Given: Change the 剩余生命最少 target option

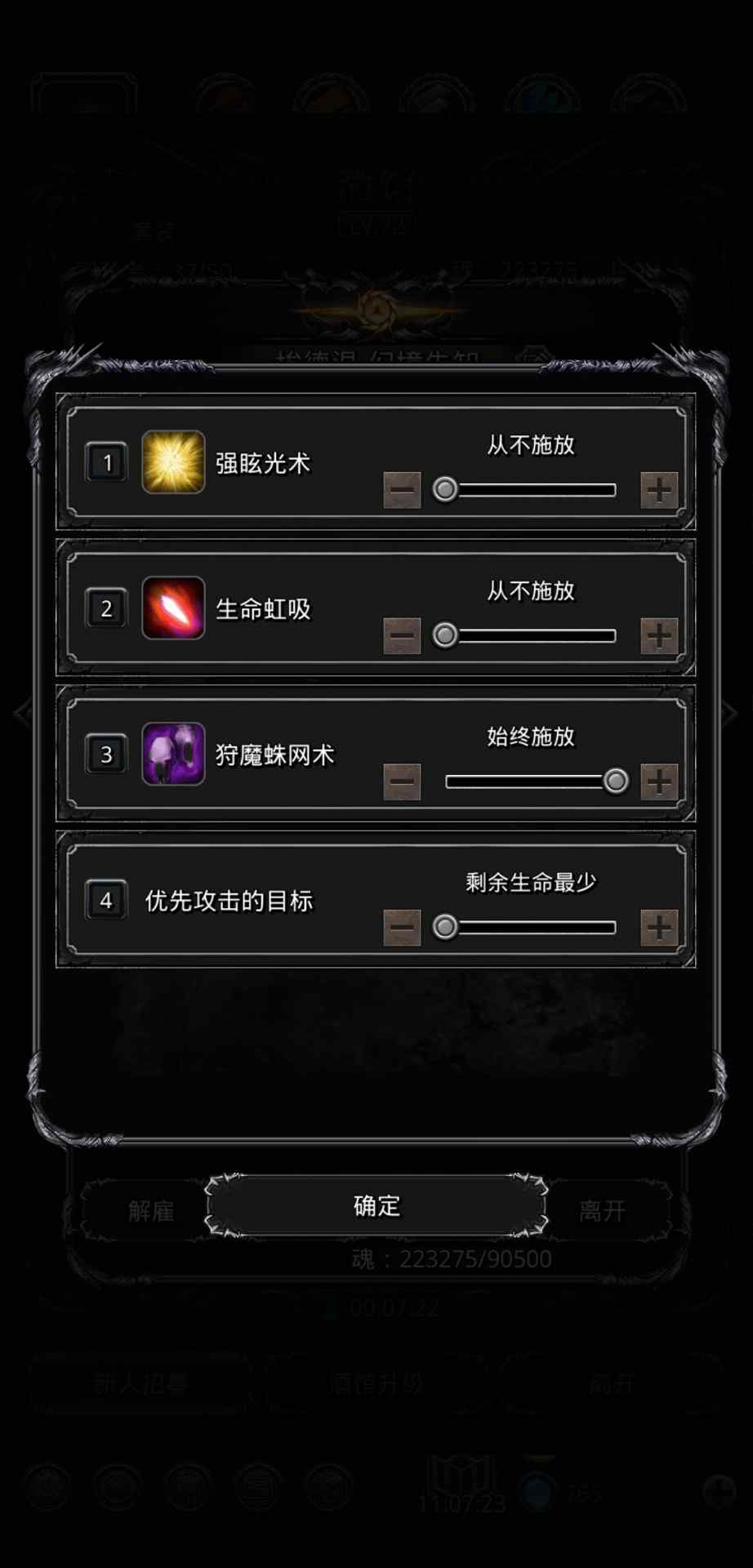Looking at the screenshot, I should point(529,883).
